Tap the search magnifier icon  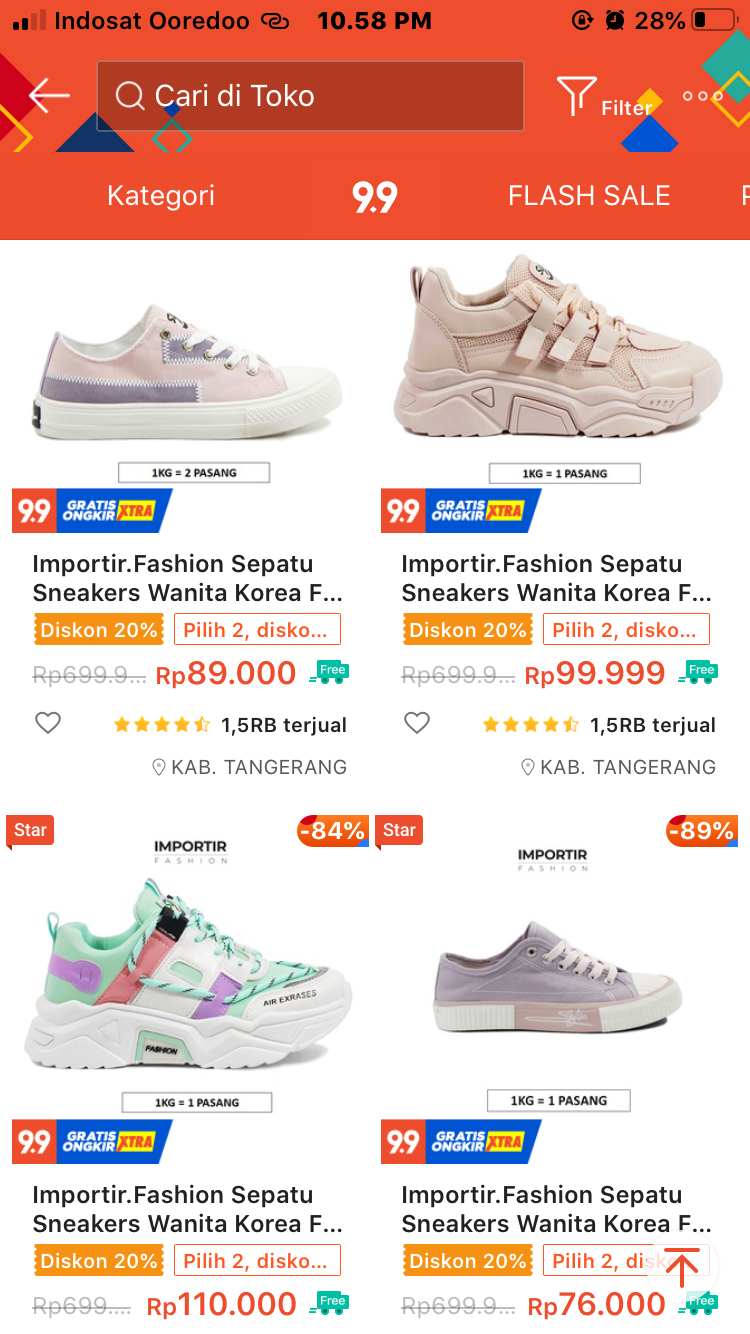pos(130,96)
